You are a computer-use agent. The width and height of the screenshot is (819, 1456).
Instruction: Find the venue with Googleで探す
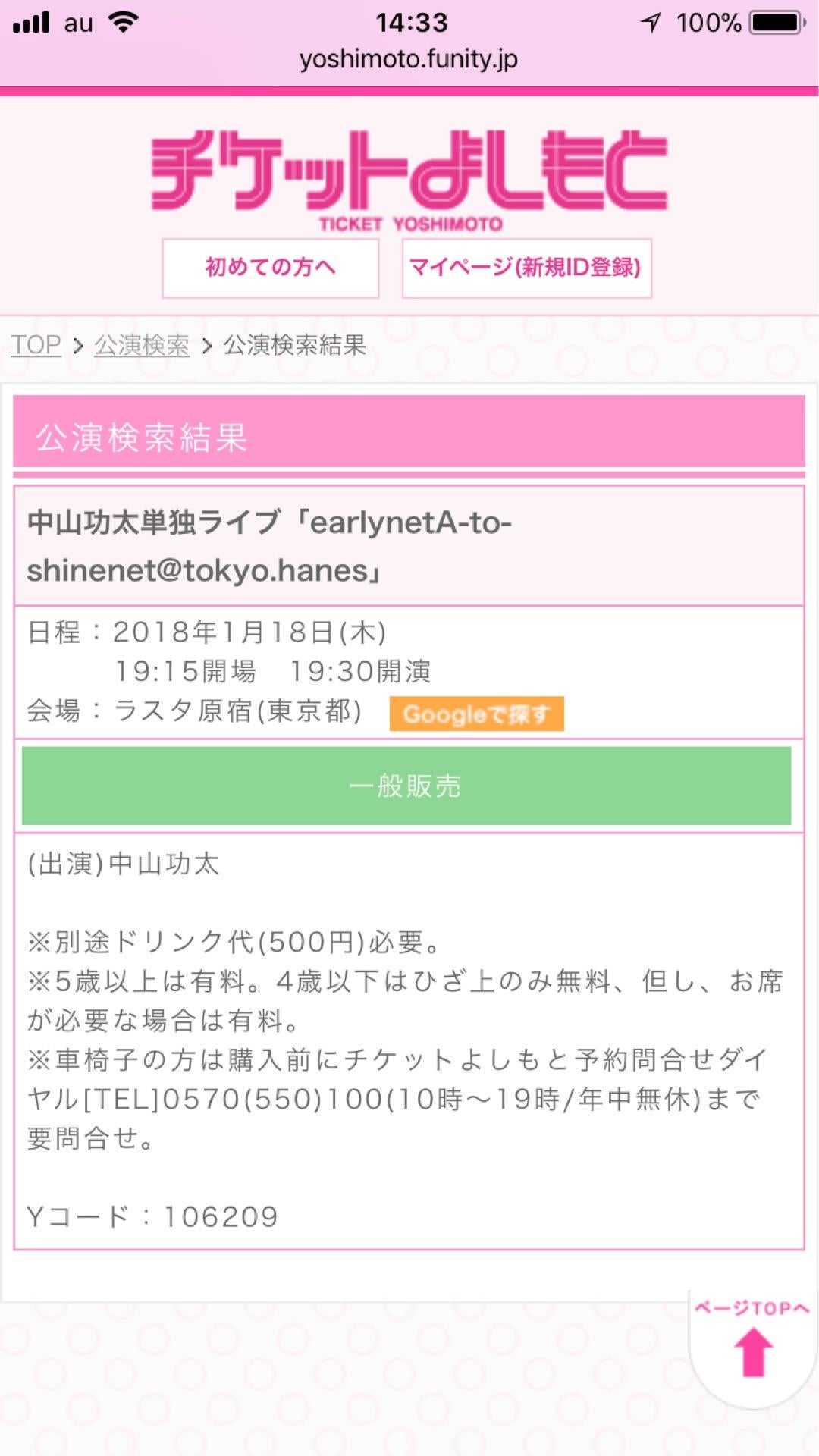tap(476, 714)
